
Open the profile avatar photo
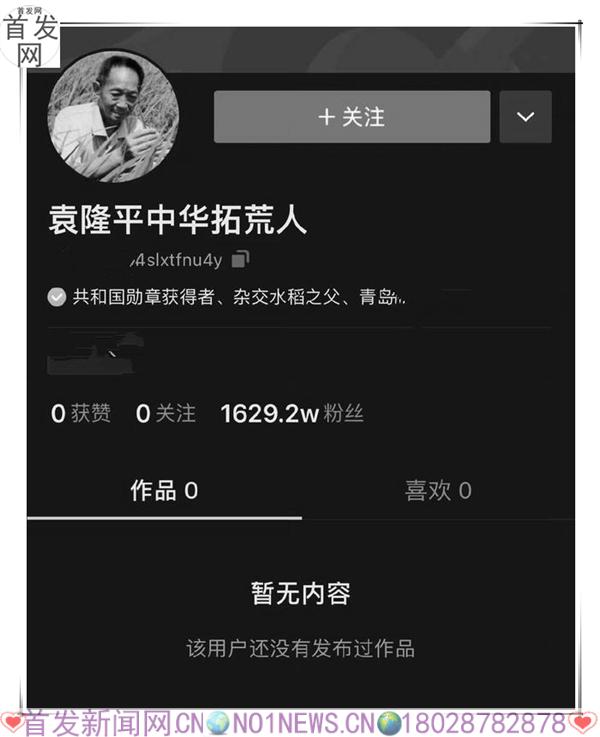[112, 117]
